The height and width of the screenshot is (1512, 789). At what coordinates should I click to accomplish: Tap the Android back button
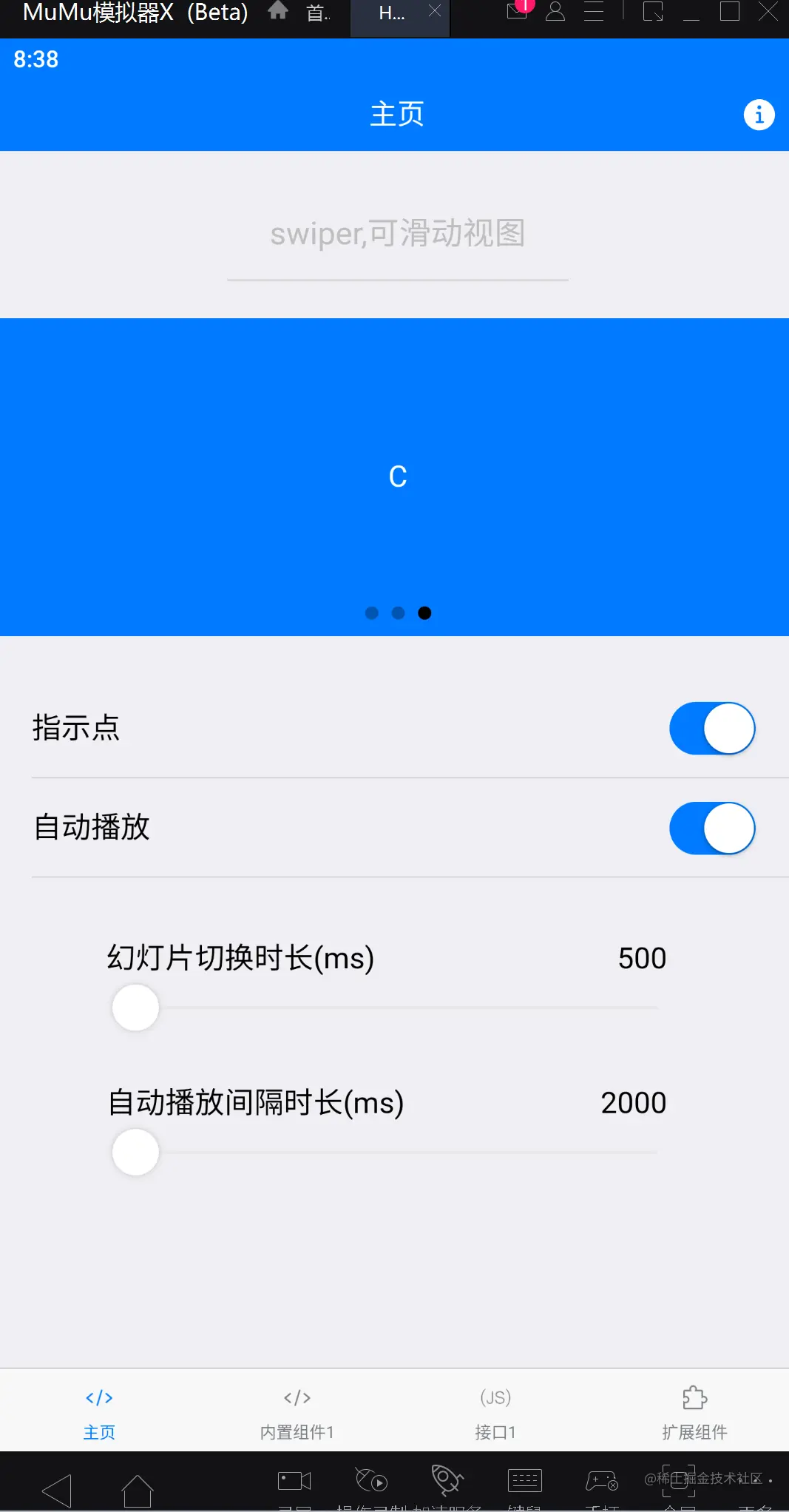coord(57,1490)
